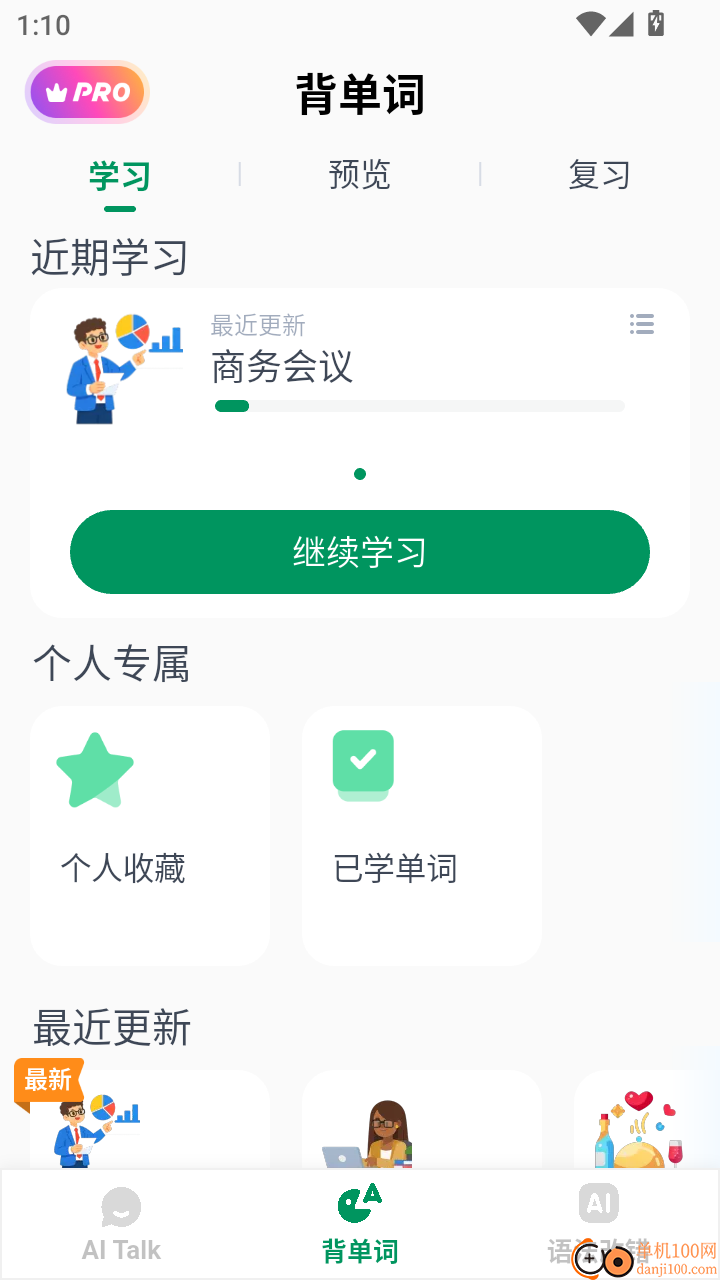Viewport: 720px width, 1280px height.
Task: Select the AI grammar correction icon bottom right
Action: 599,1204
